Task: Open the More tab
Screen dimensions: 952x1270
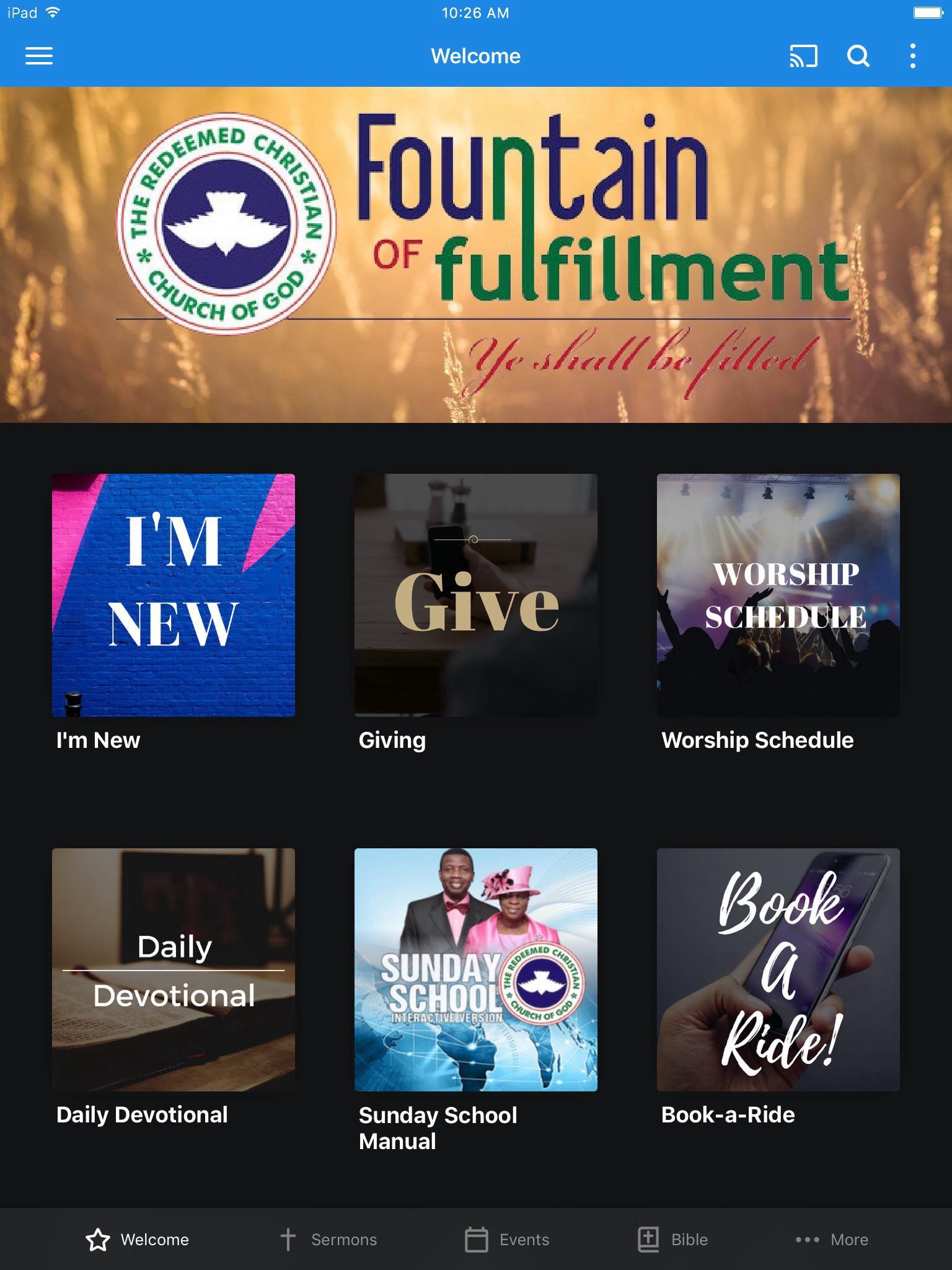Action: pyautogui.click(x=832, y=1240)
